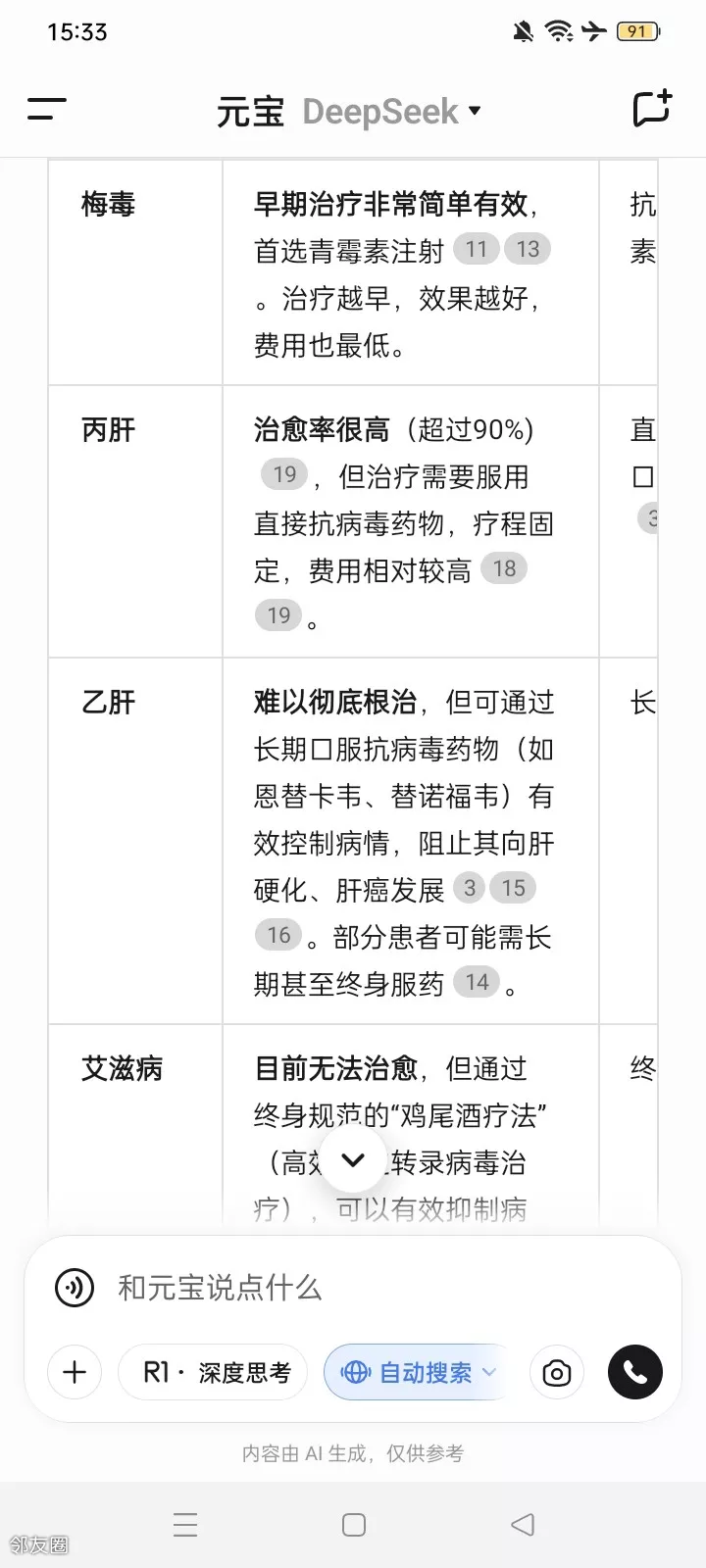Viewport: 706px width, 1568px height.
Task: Open the DeepSeek model dropdown
Action: (390, 112)
